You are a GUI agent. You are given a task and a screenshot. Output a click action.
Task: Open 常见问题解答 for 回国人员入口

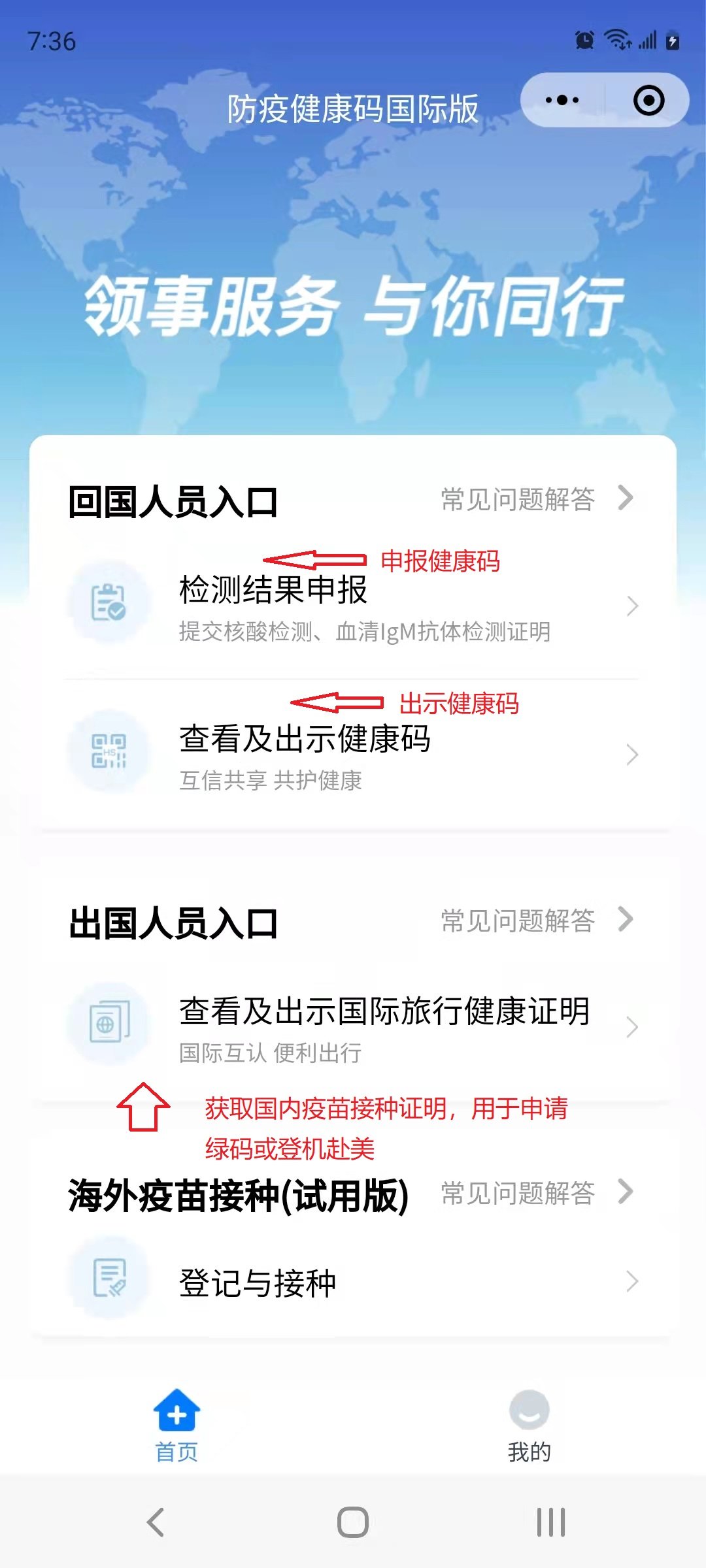536,499
